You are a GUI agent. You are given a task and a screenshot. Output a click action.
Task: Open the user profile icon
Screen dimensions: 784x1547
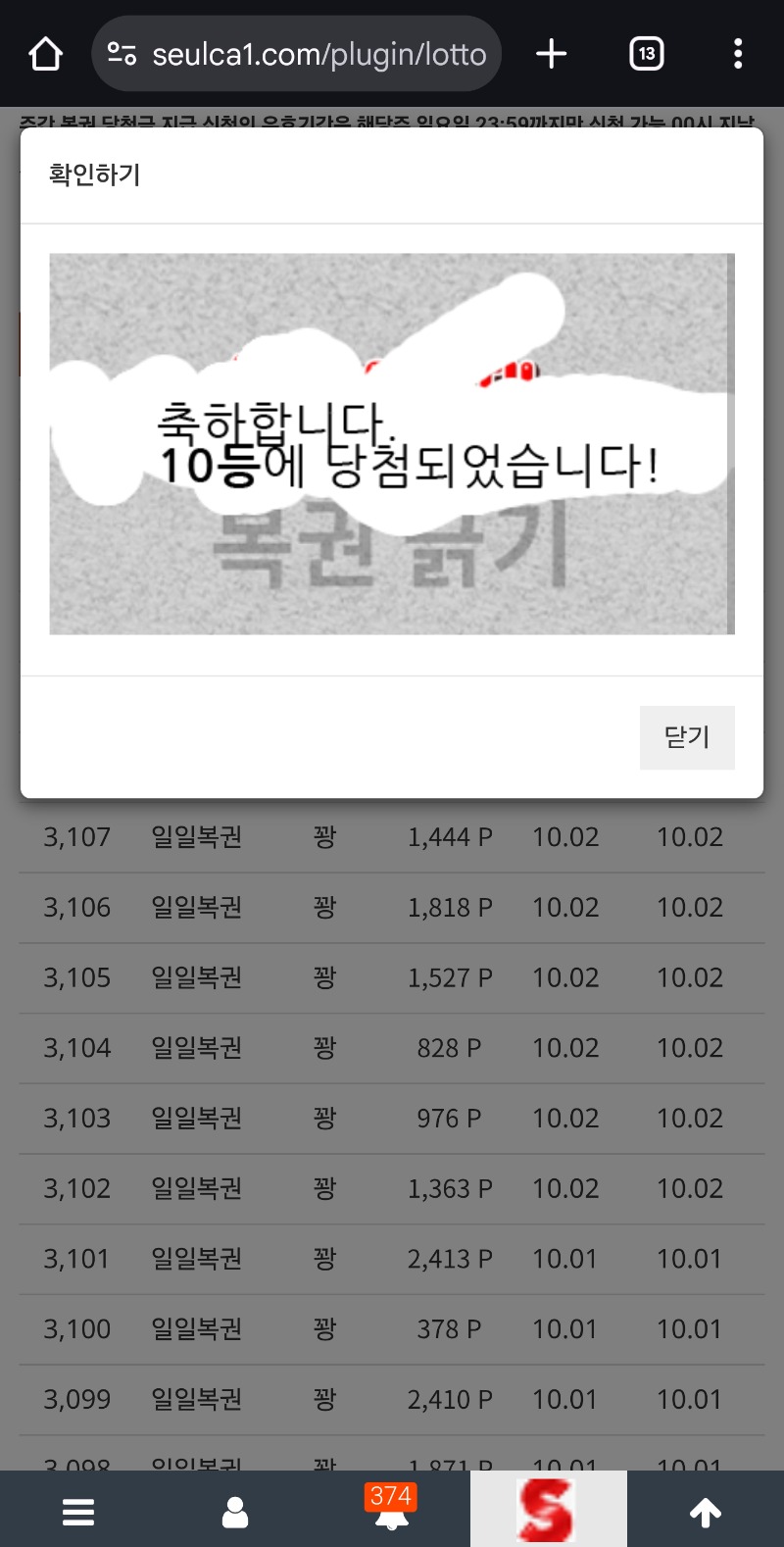click(235, 1512)
